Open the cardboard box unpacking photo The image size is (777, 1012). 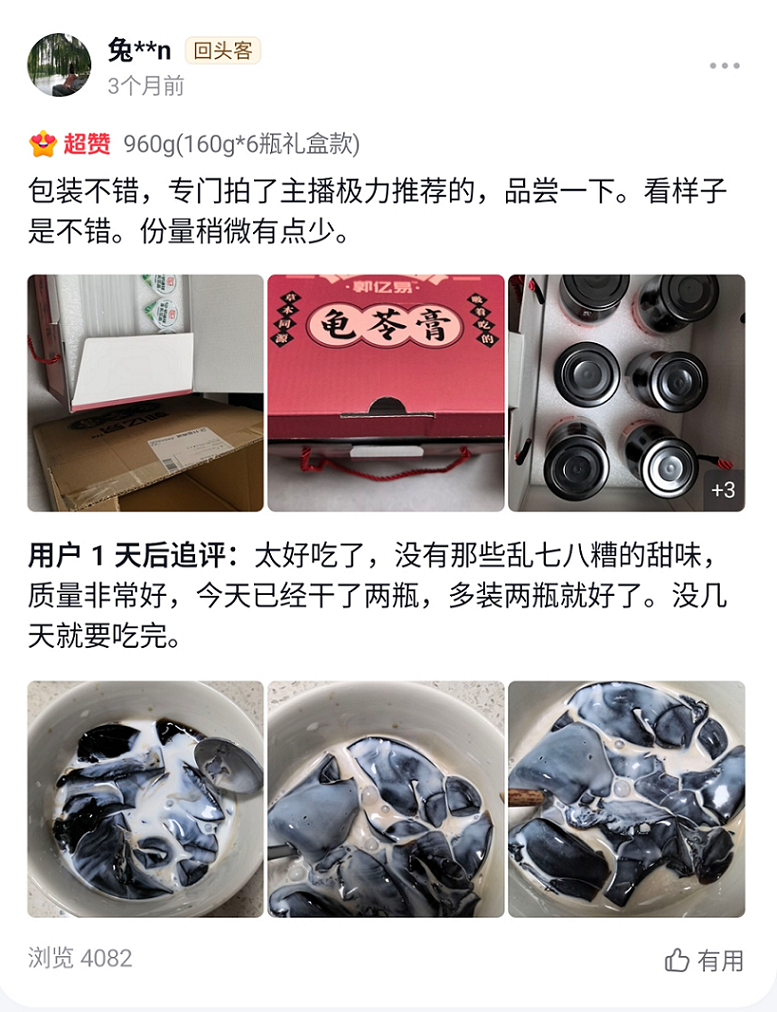(x=145, y=393)
